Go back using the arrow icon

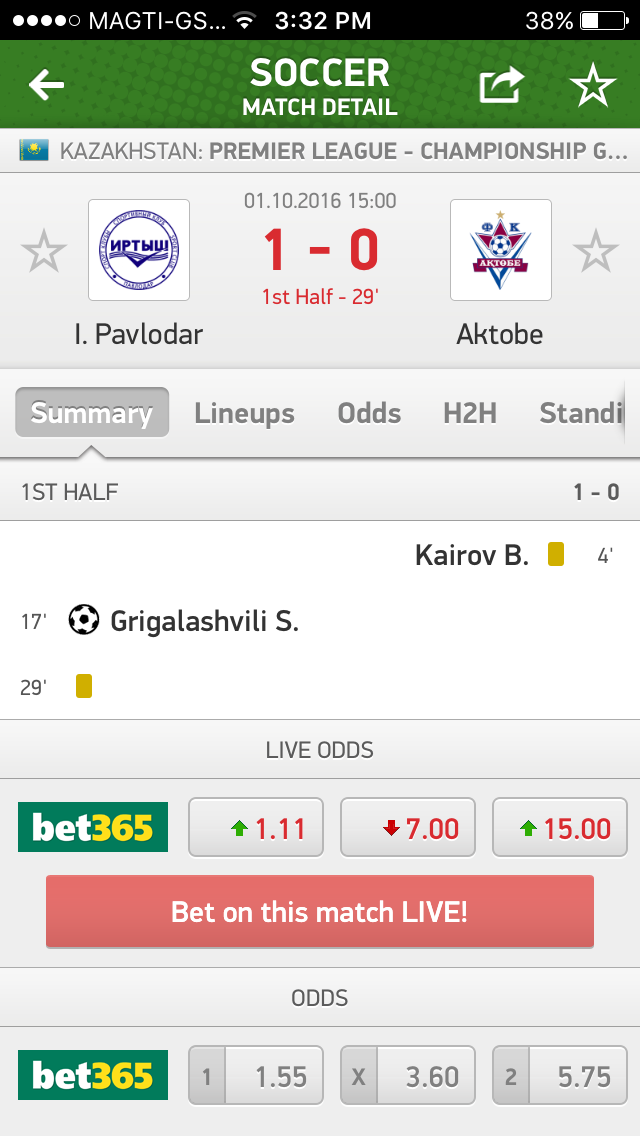pyautogui.click(x=47, y=86)
